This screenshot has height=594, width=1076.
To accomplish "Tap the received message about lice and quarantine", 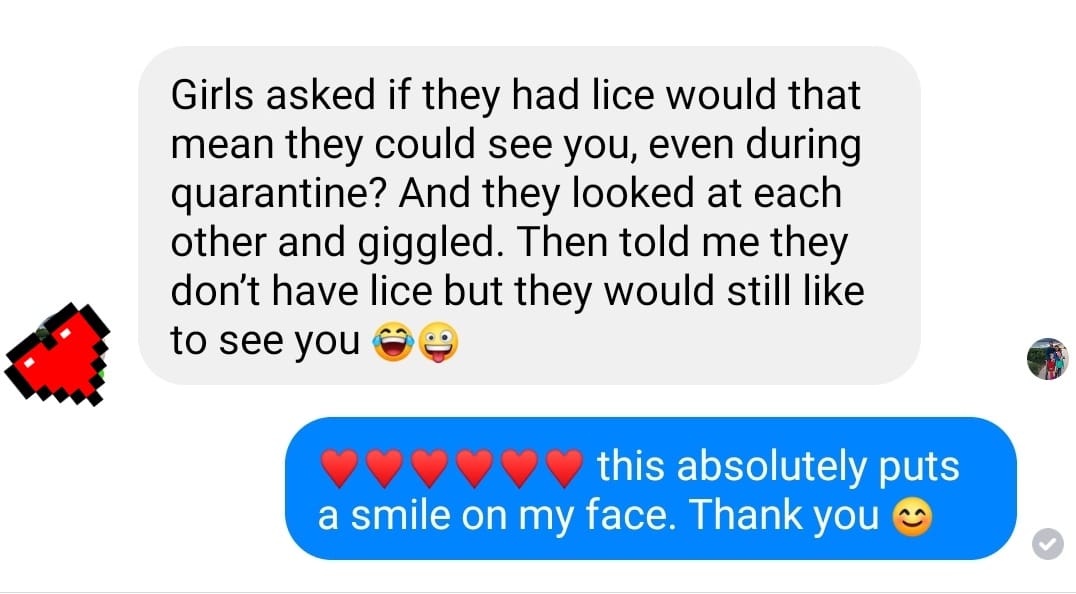I will coord(528,215).
